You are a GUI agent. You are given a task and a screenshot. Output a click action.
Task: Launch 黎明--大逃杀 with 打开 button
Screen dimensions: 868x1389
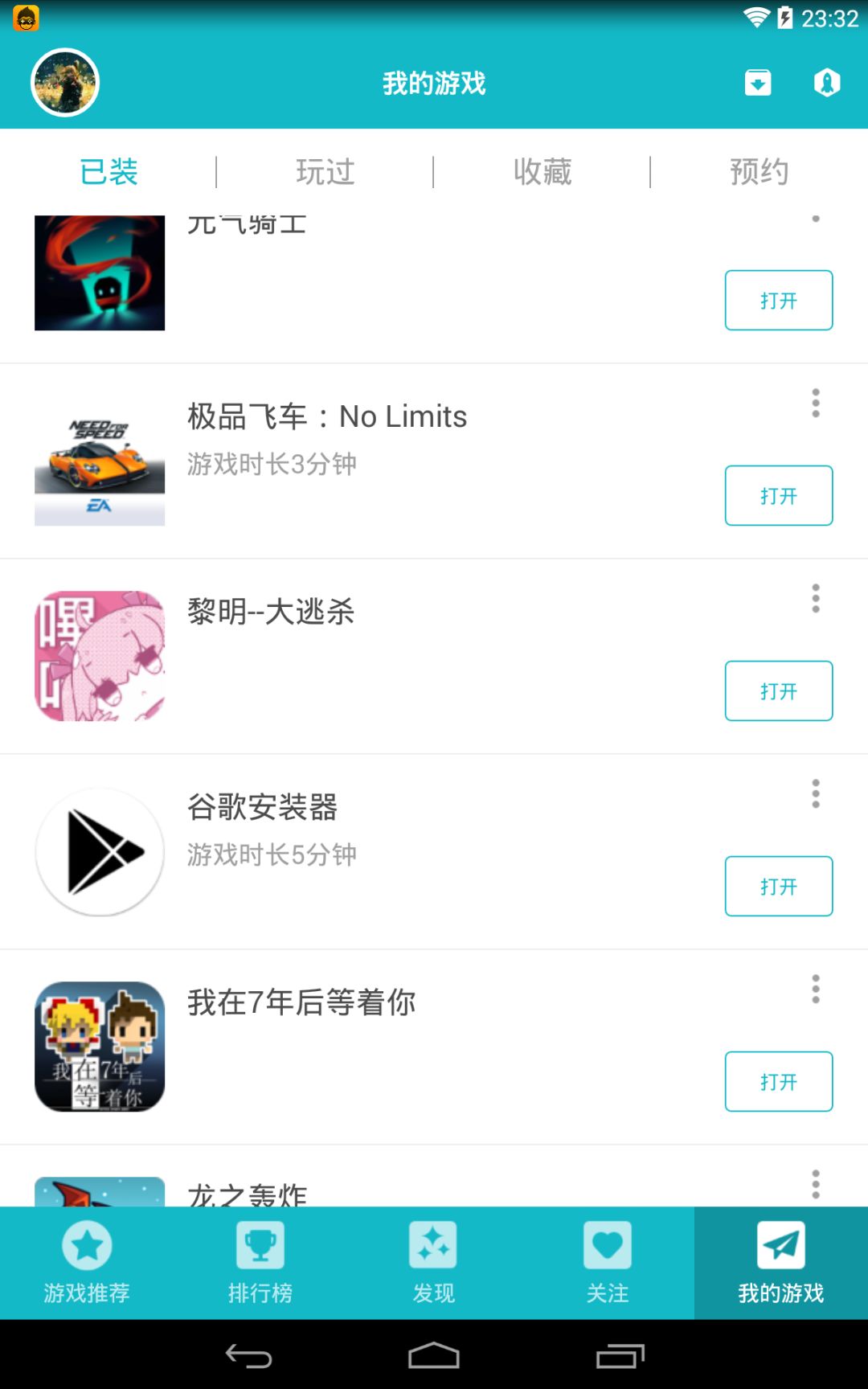[x=778, y=690]
